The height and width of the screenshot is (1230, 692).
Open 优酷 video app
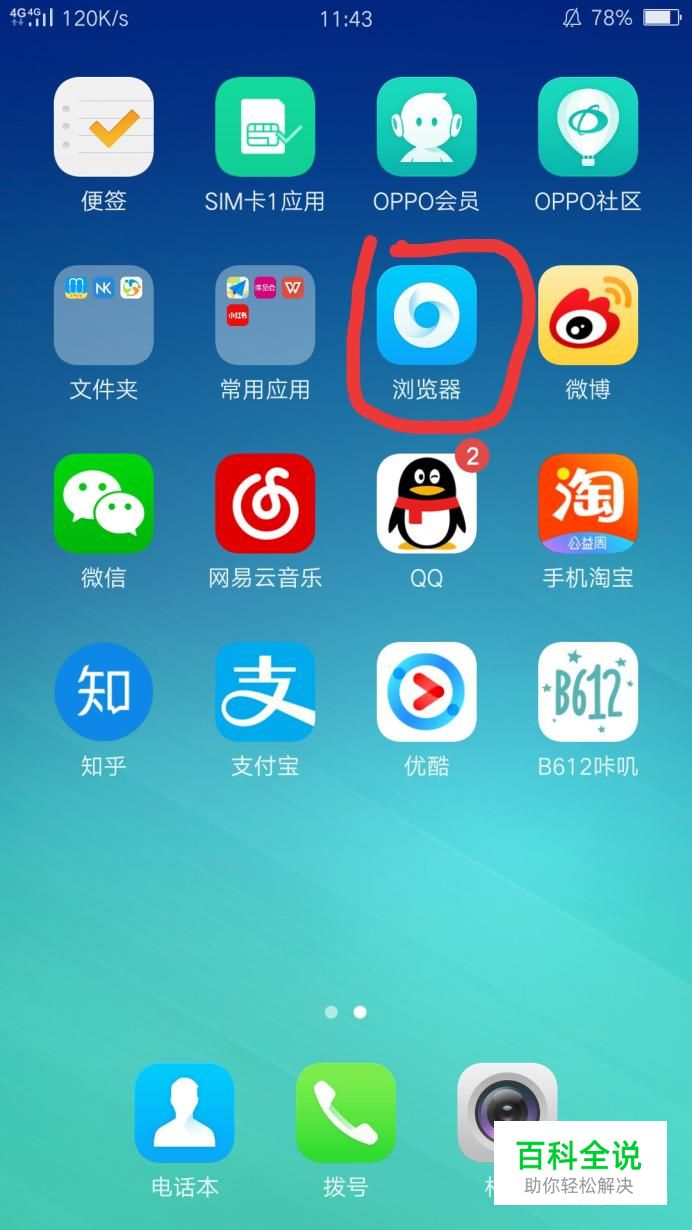[426, 692]
